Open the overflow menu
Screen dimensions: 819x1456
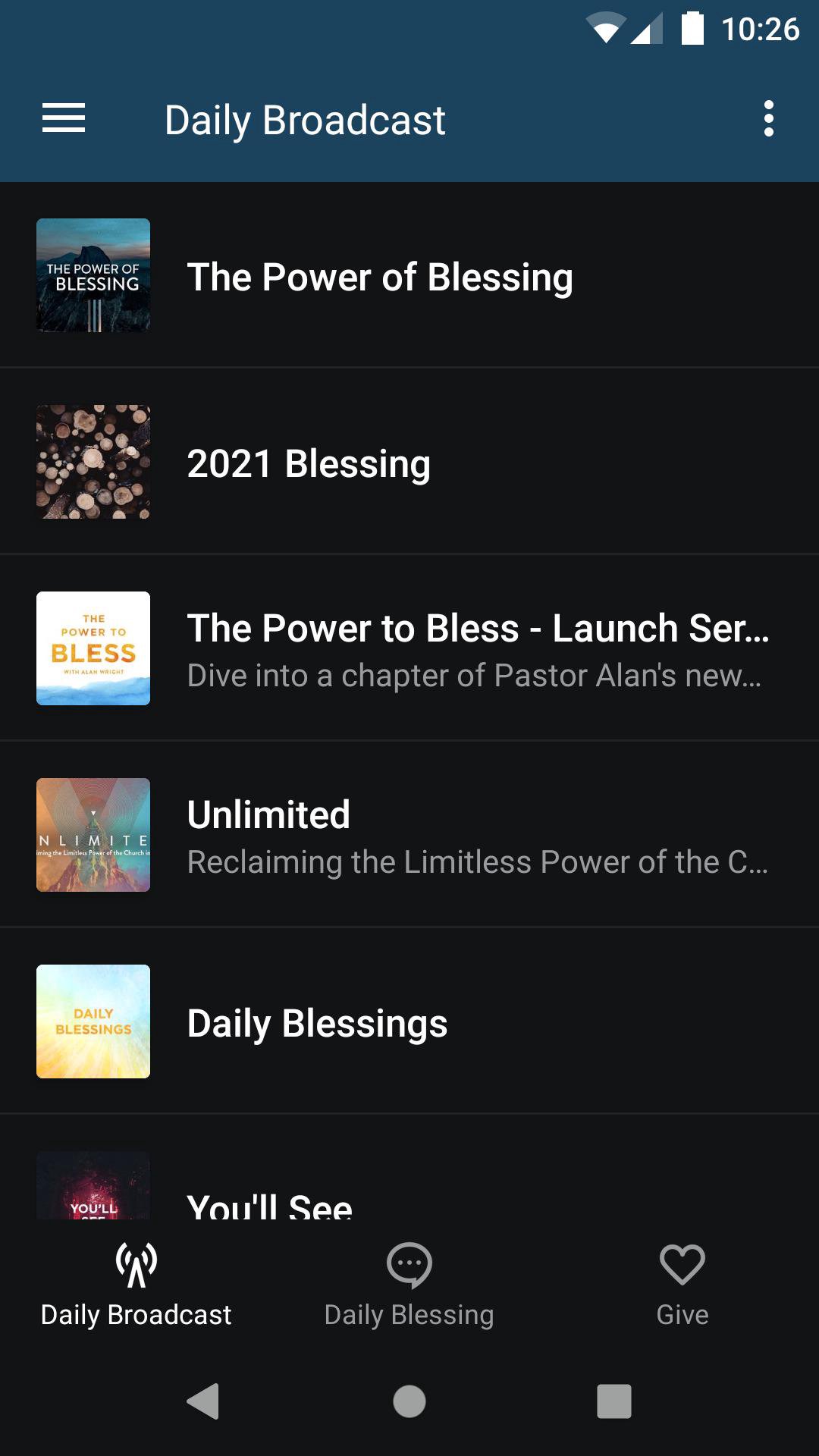tap(768, 119)
